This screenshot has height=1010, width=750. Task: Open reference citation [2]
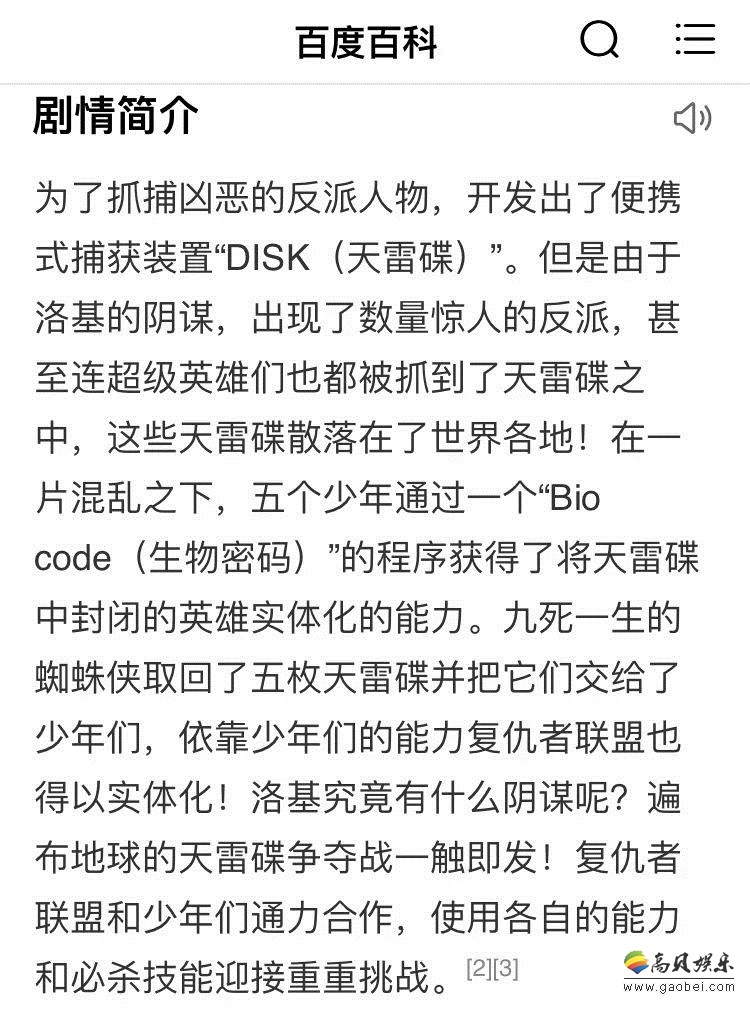click(479, 968)
